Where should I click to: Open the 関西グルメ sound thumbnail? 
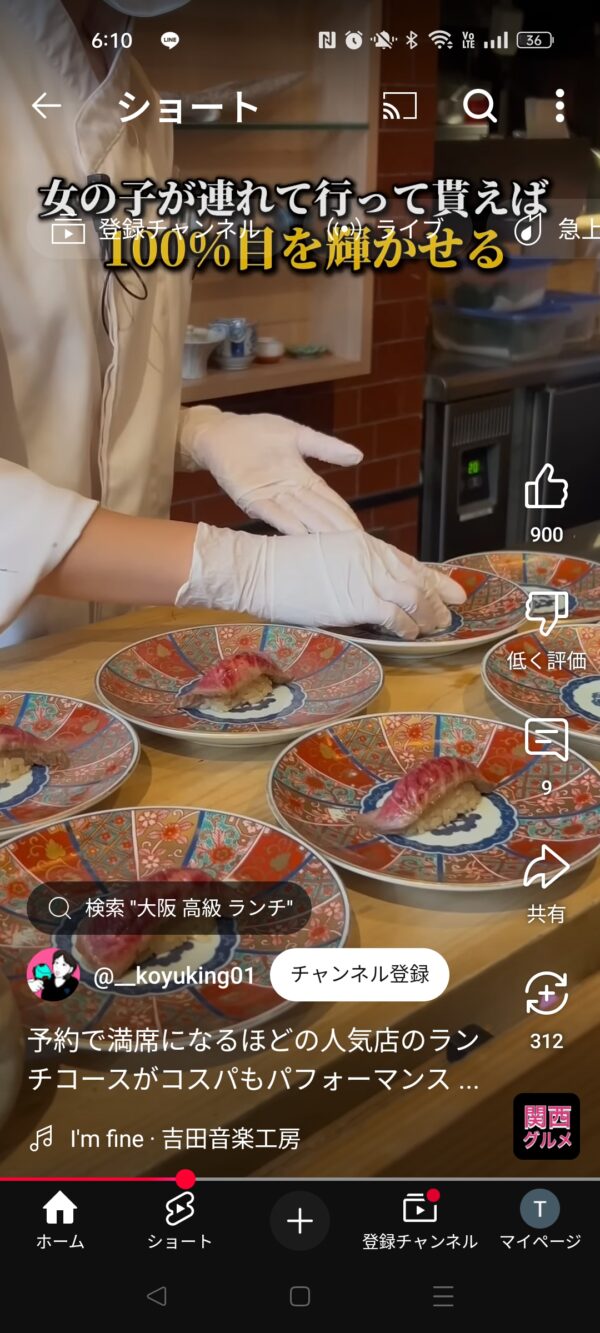click(x=546, y=1127)
